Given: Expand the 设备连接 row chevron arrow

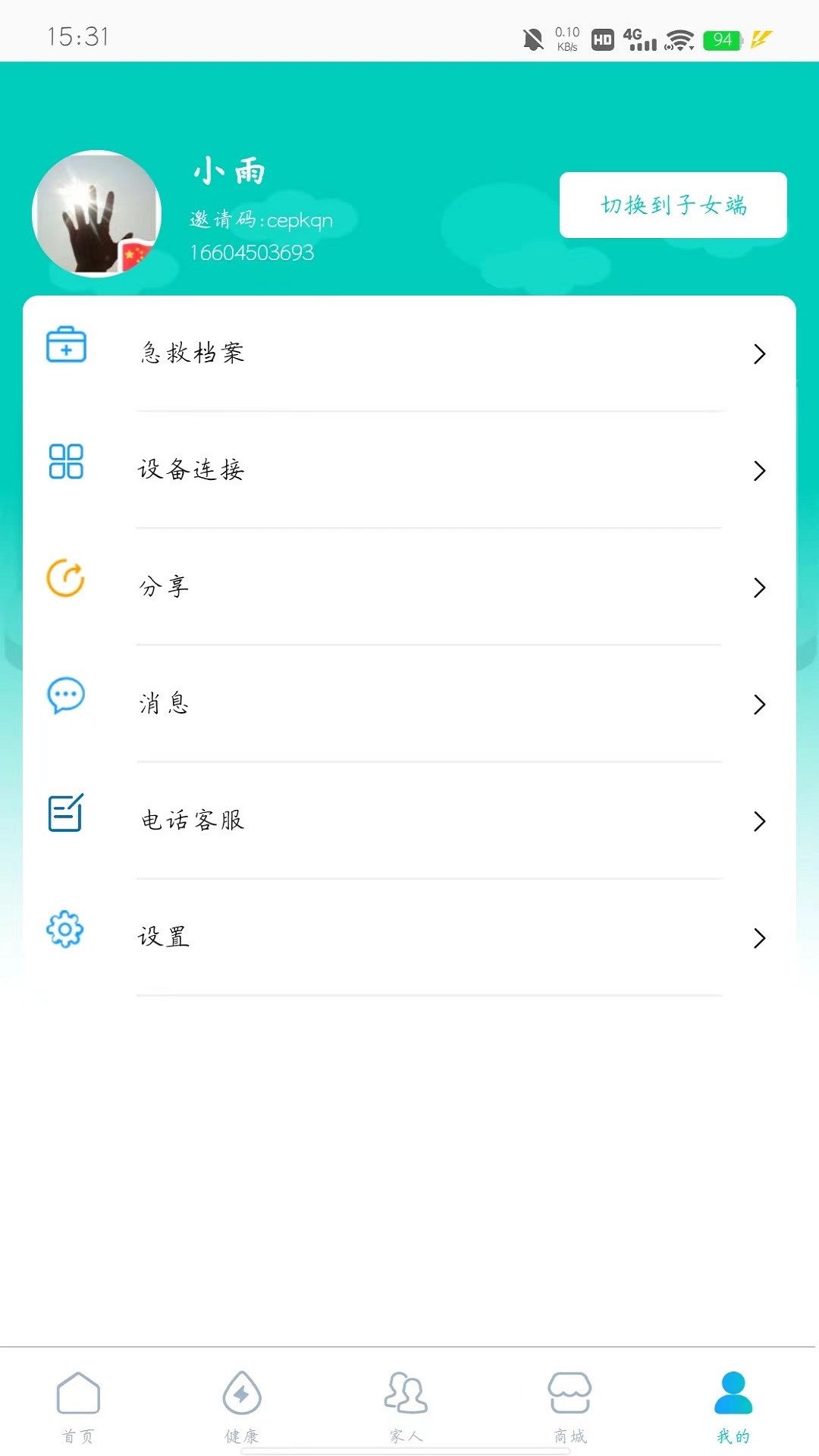Looking at the screenshot, I should tap(759, 472).
